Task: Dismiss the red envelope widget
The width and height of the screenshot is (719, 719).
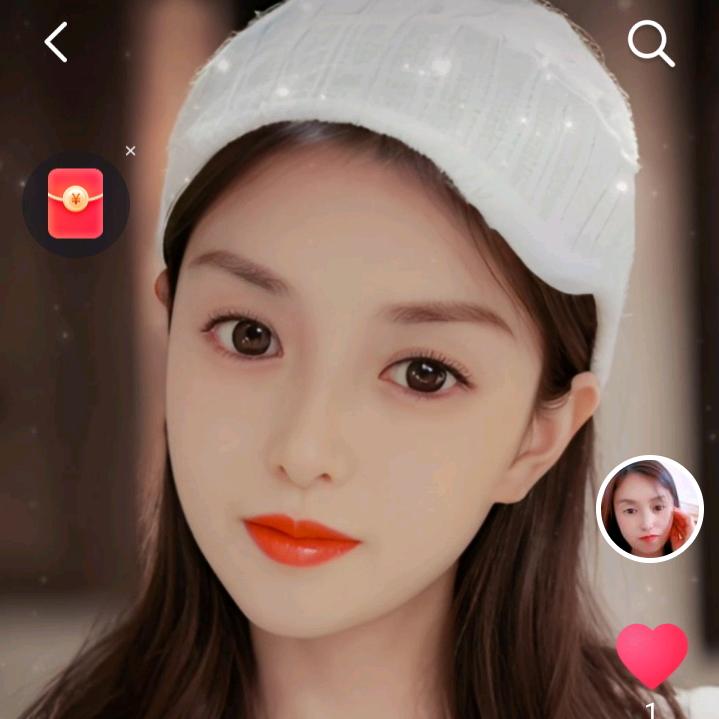Action: 130,151
